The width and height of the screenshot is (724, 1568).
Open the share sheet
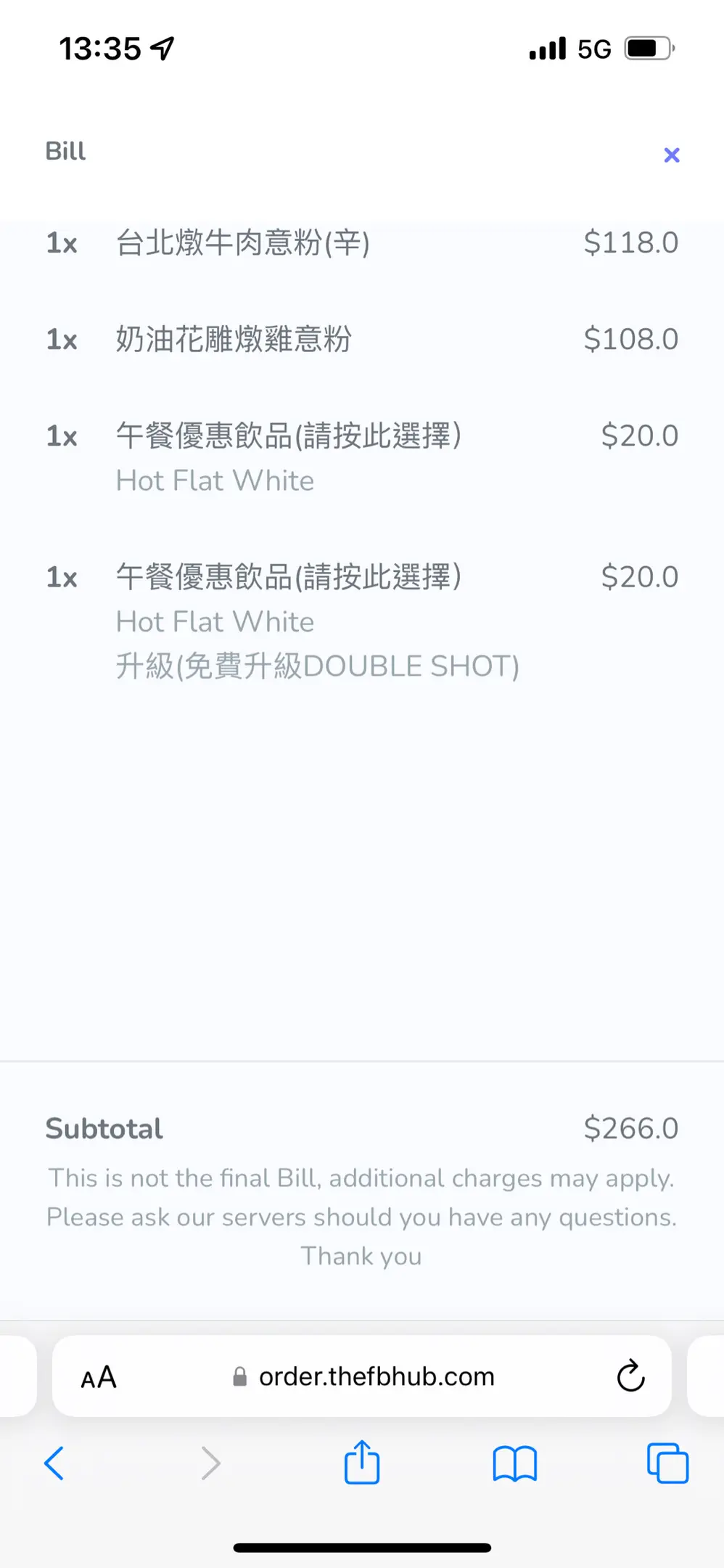[x=362, y=1462]
